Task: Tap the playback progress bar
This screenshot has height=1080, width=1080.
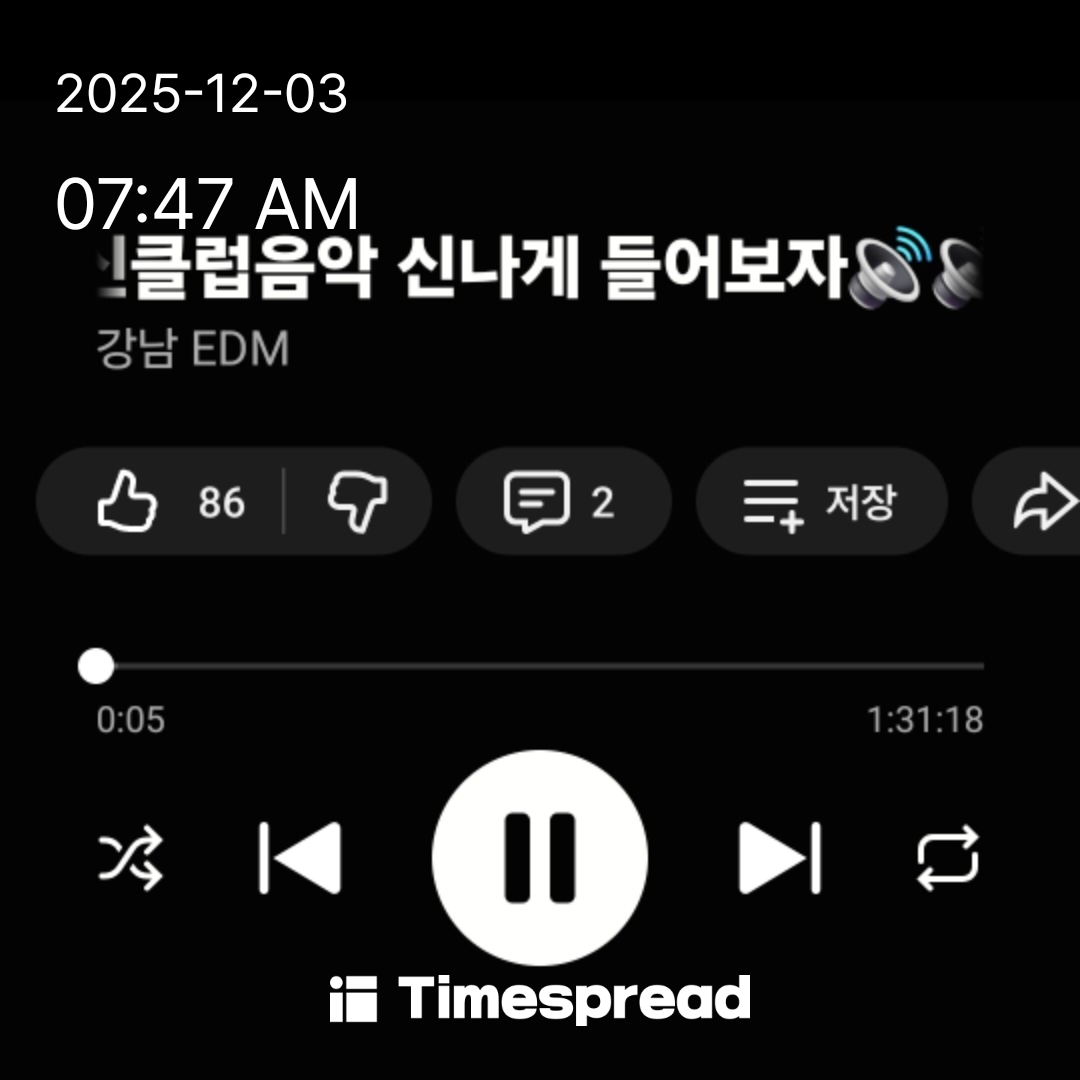Action: [x=540, y=666]
